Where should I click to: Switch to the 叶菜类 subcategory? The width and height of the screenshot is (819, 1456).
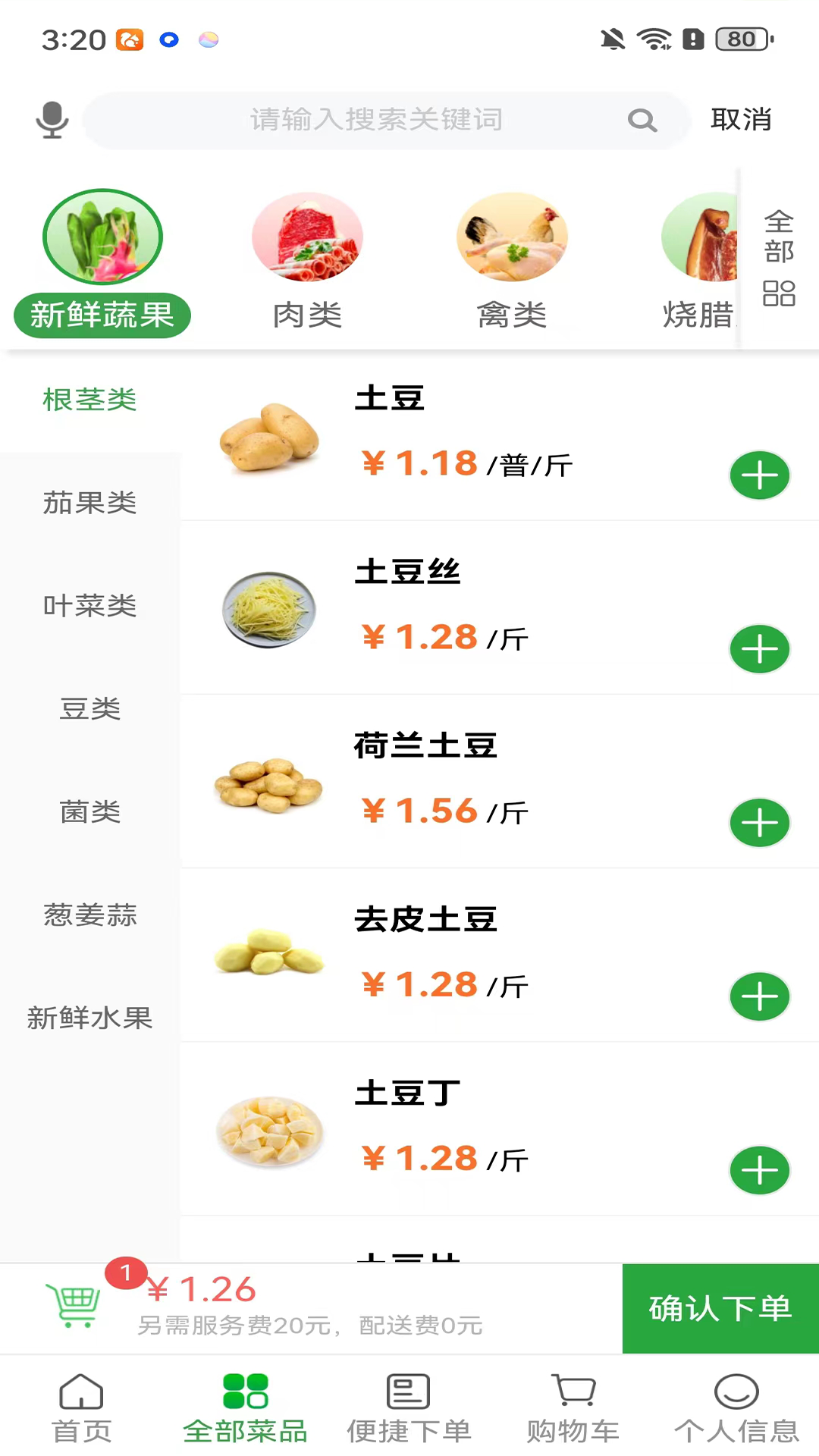[89, 606]
